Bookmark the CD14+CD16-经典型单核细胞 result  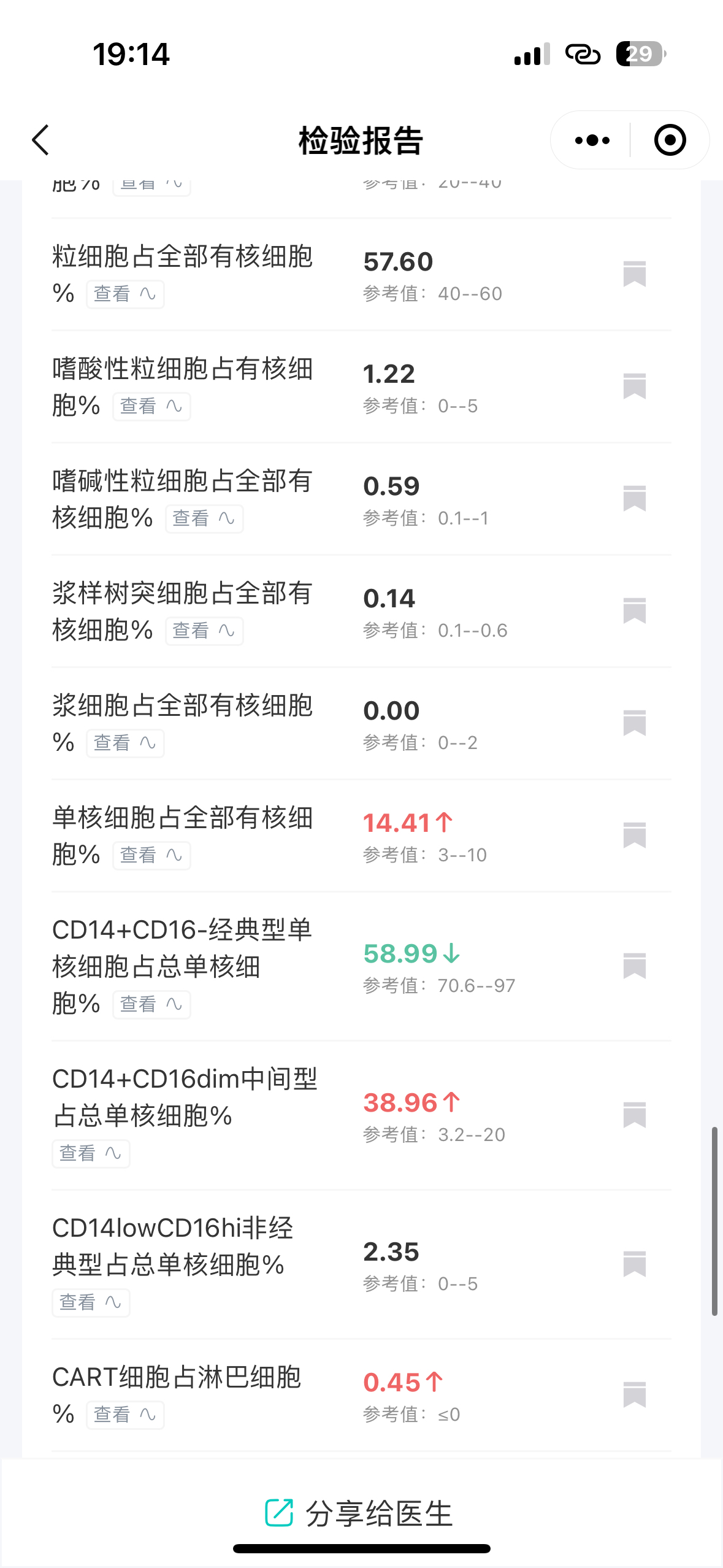click(x=635, y=966)
